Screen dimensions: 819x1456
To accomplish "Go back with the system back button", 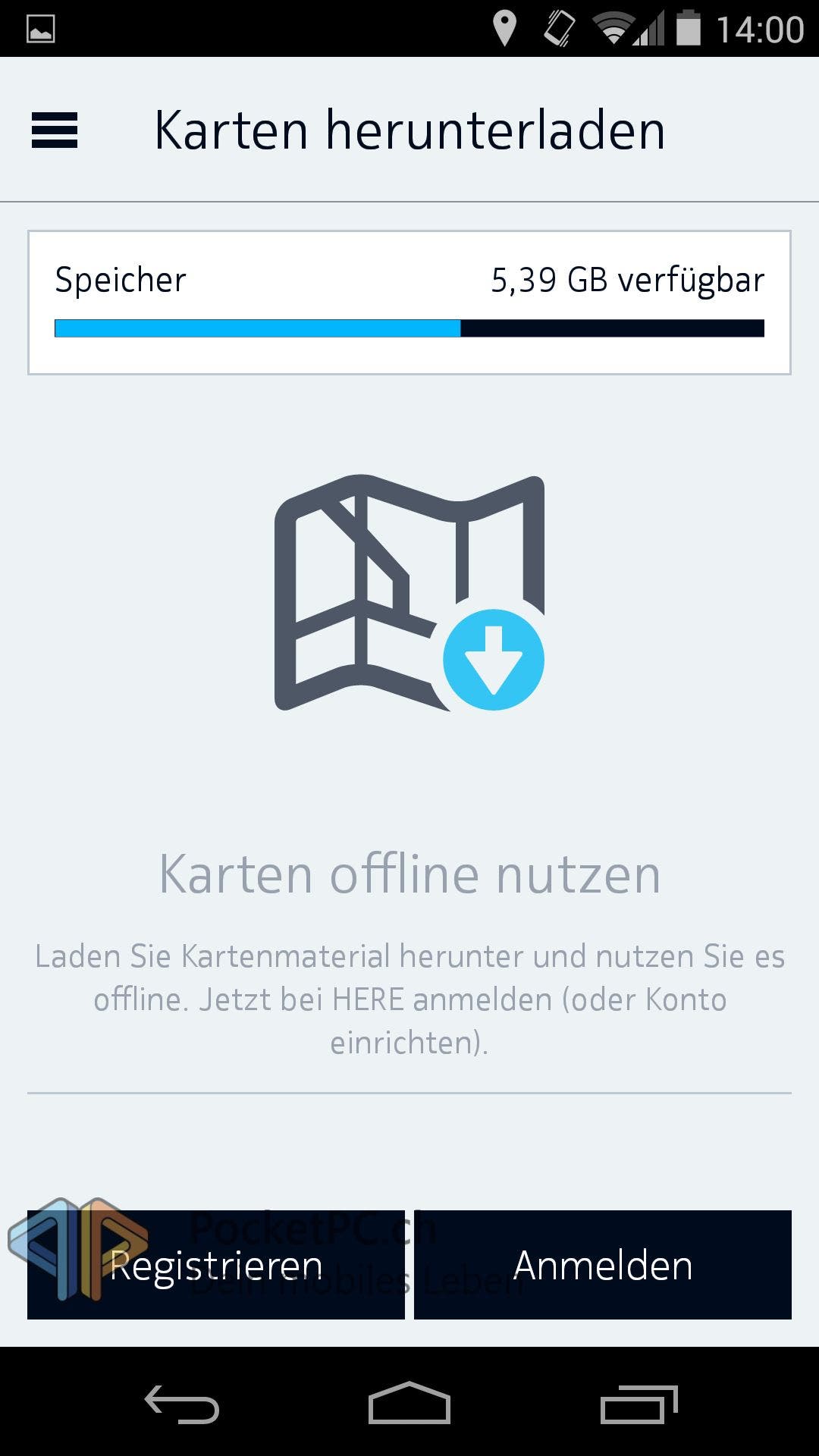I will [x=182, y=1404].
